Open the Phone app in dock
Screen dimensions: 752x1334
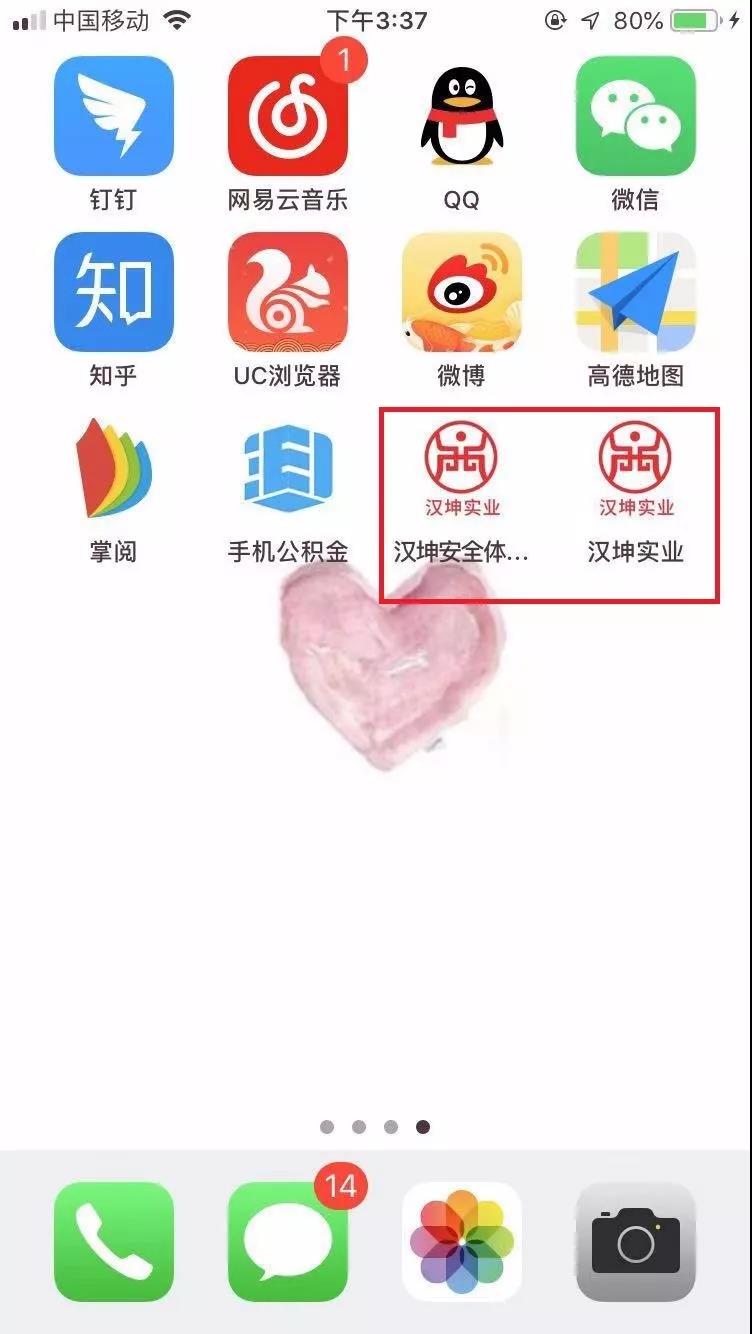coord(114,1241)
